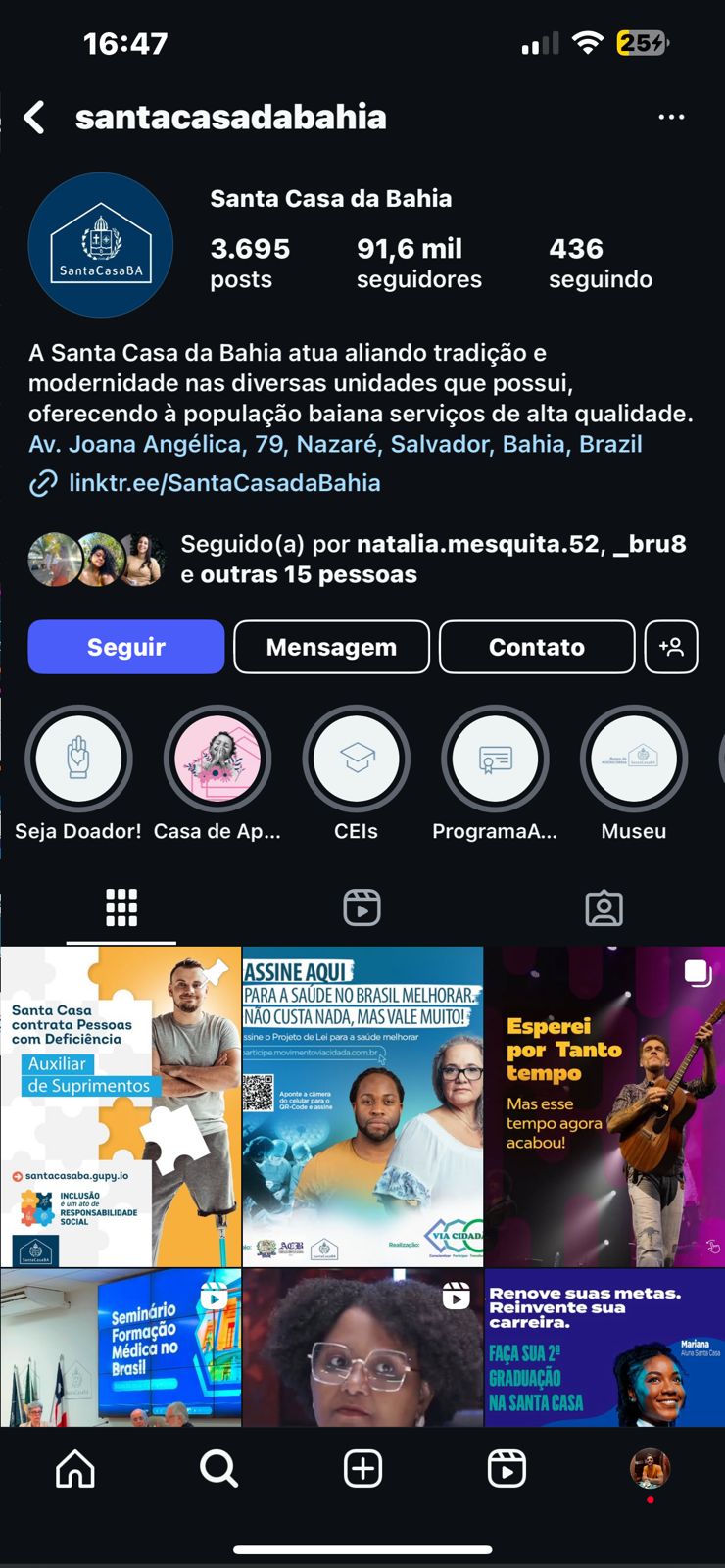Switch to the tagged photos tab

[x=604, y=908]
